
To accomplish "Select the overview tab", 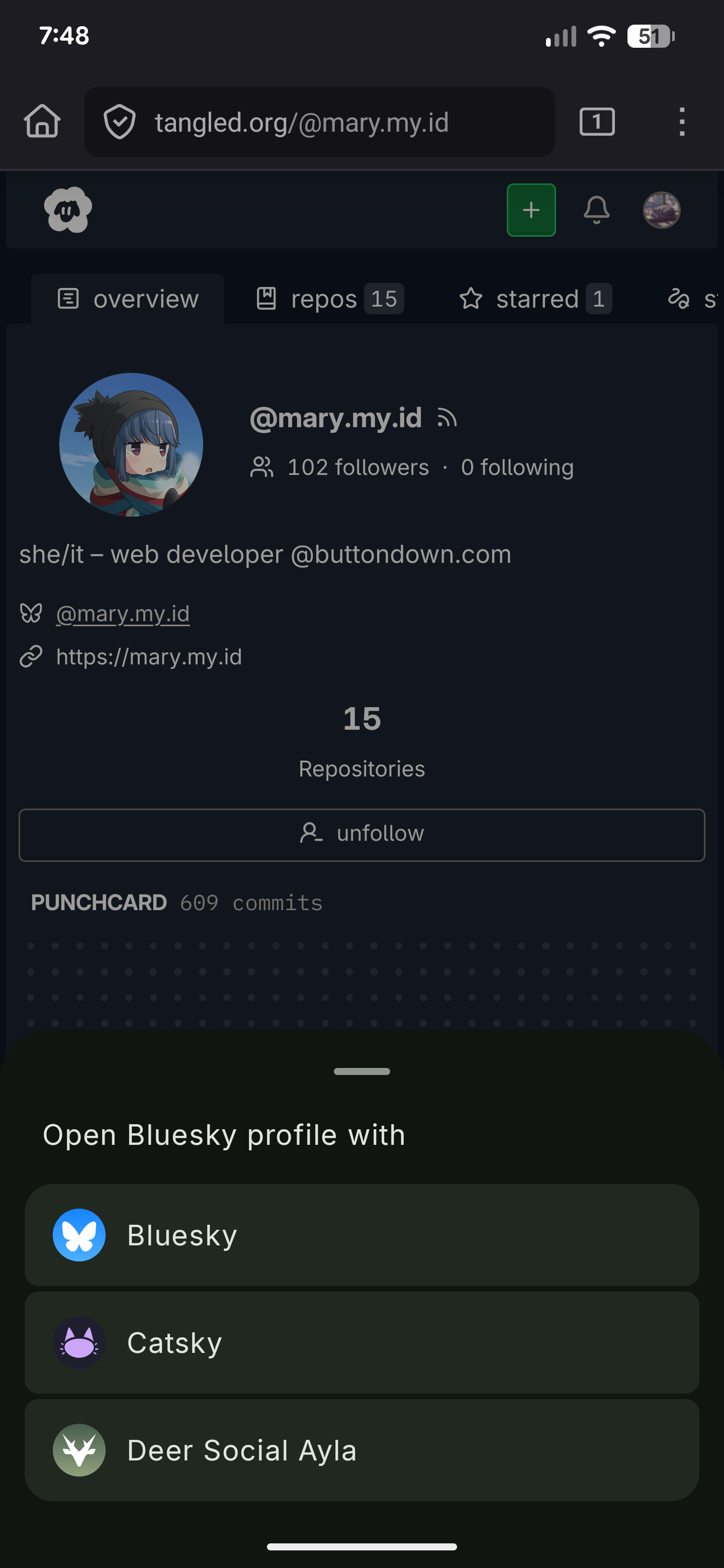I will click(128, 299).
